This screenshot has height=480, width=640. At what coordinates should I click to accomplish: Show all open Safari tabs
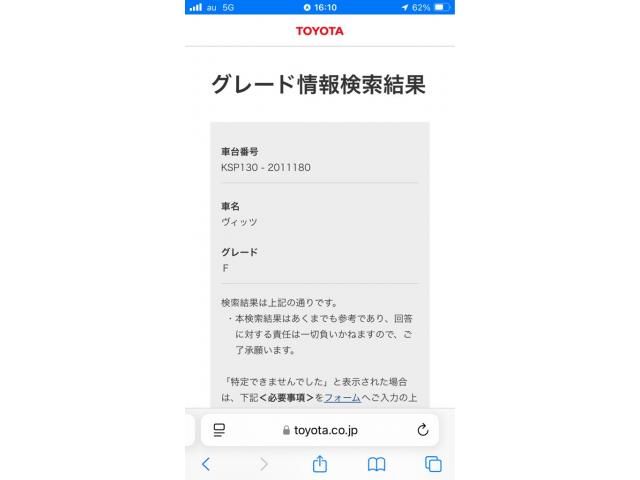click(x=433, y=464)
